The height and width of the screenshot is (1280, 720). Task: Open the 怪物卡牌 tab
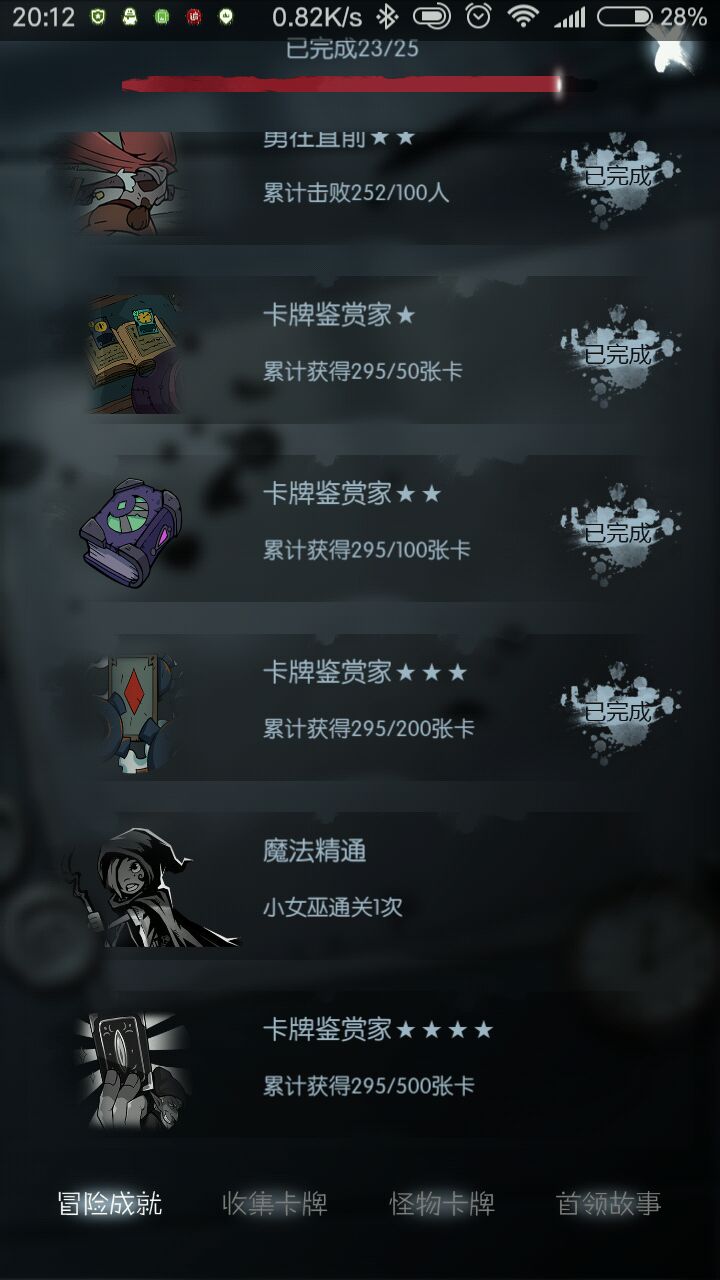click(x=442, y=1203)
